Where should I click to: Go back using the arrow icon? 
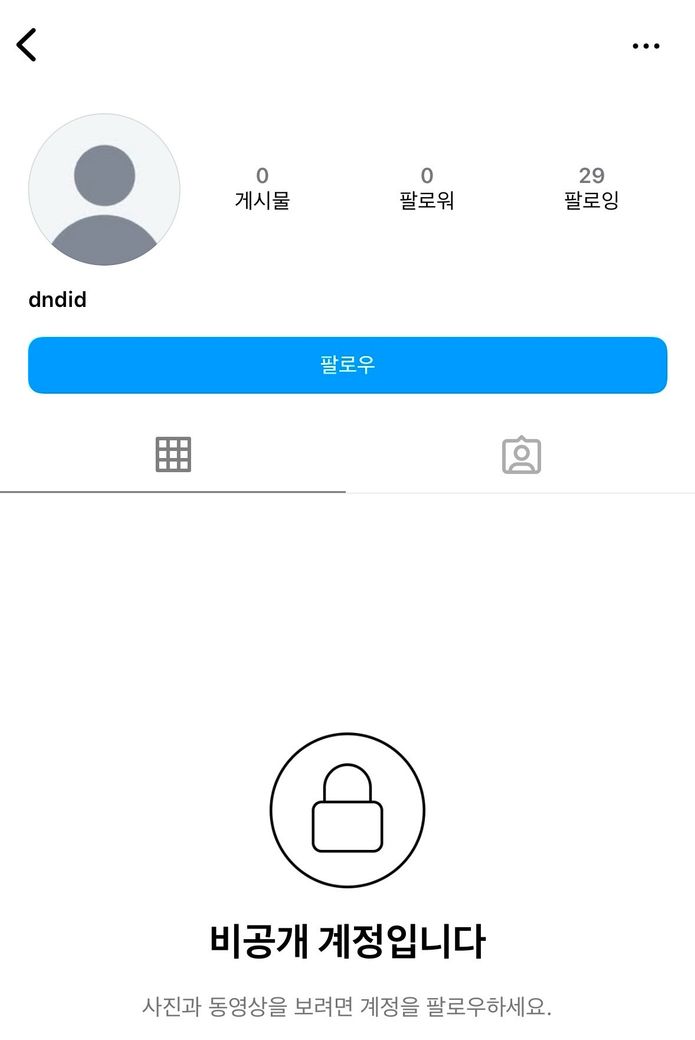pos(27,45)
